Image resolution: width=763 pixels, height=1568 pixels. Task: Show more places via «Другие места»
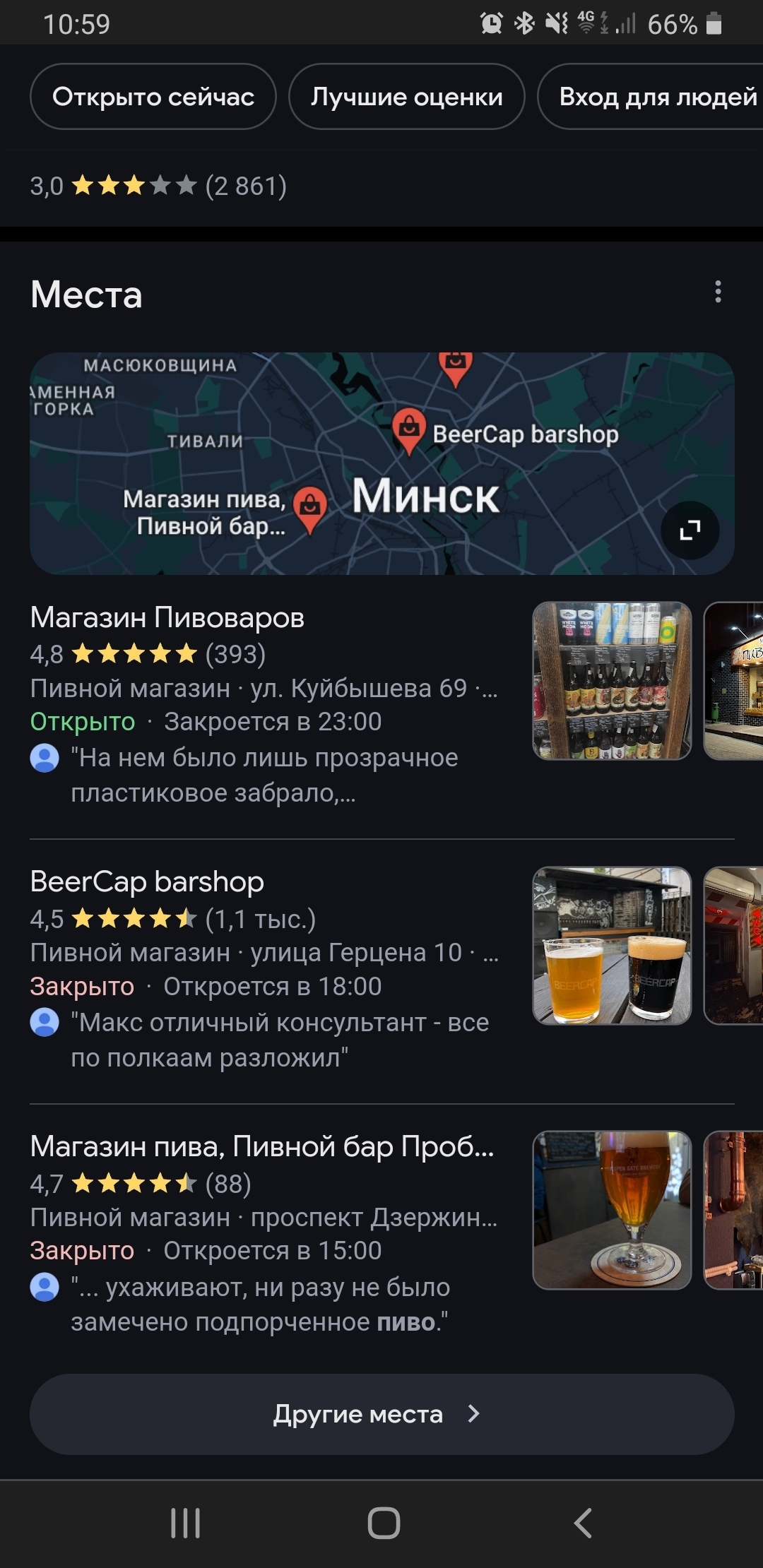coord(381,1414)
